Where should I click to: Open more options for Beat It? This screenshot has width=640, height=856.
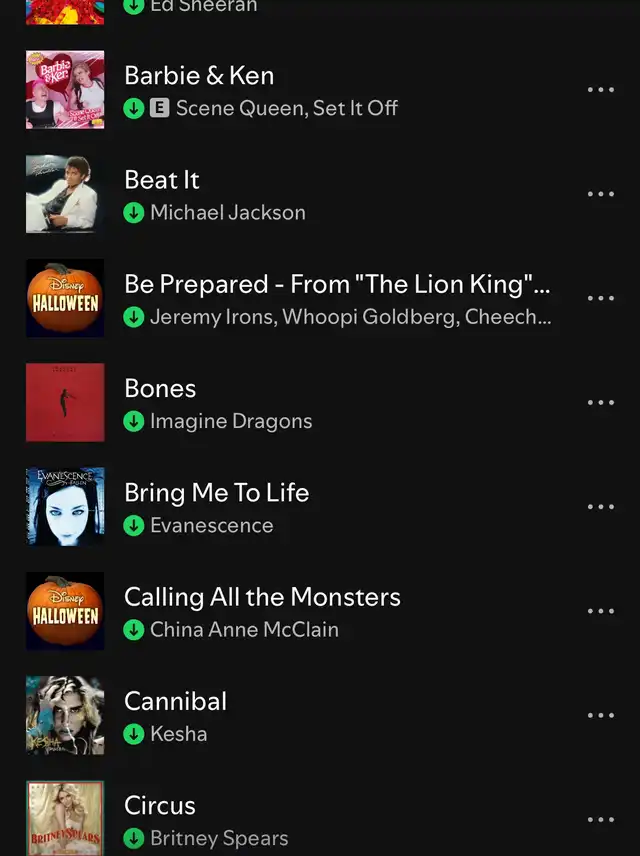pos(600,194)
